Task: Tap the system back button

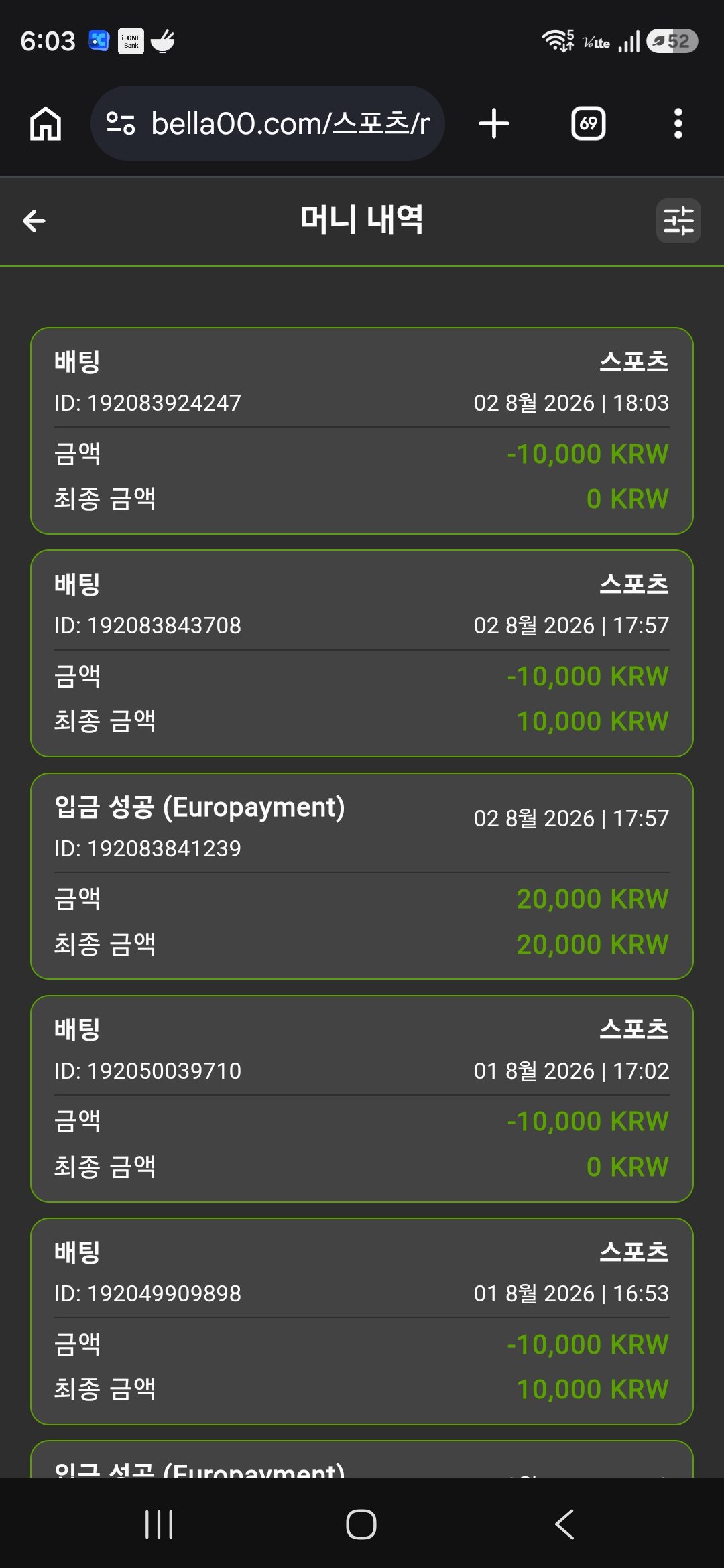Action: [x=564, y=1524]
